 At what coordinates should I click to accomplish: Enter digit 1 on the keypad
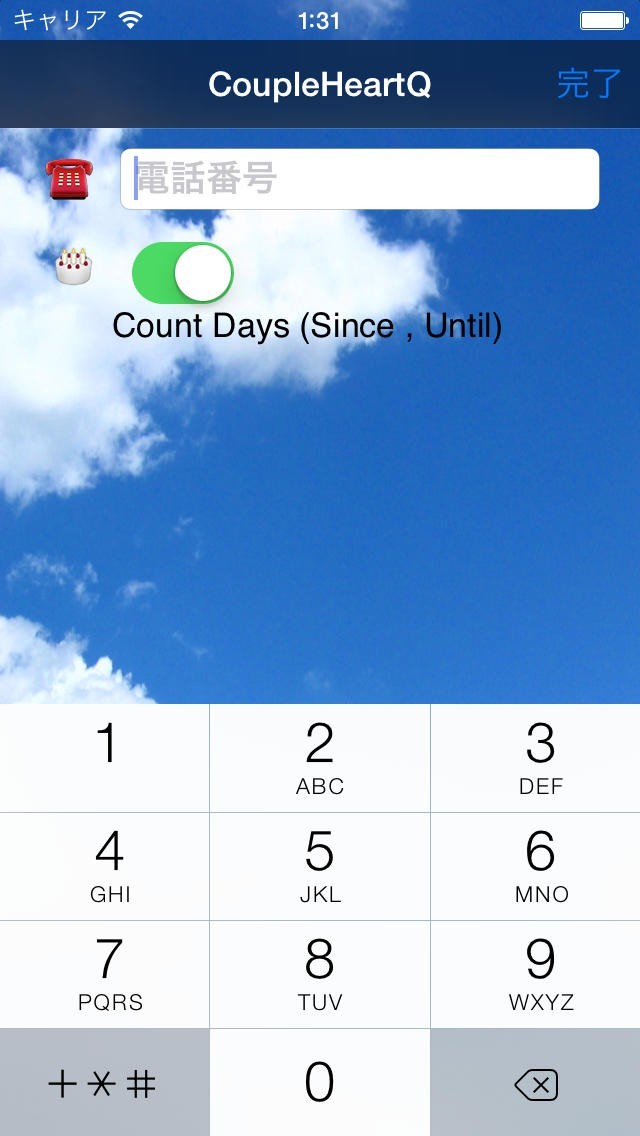tap(104, 758)
